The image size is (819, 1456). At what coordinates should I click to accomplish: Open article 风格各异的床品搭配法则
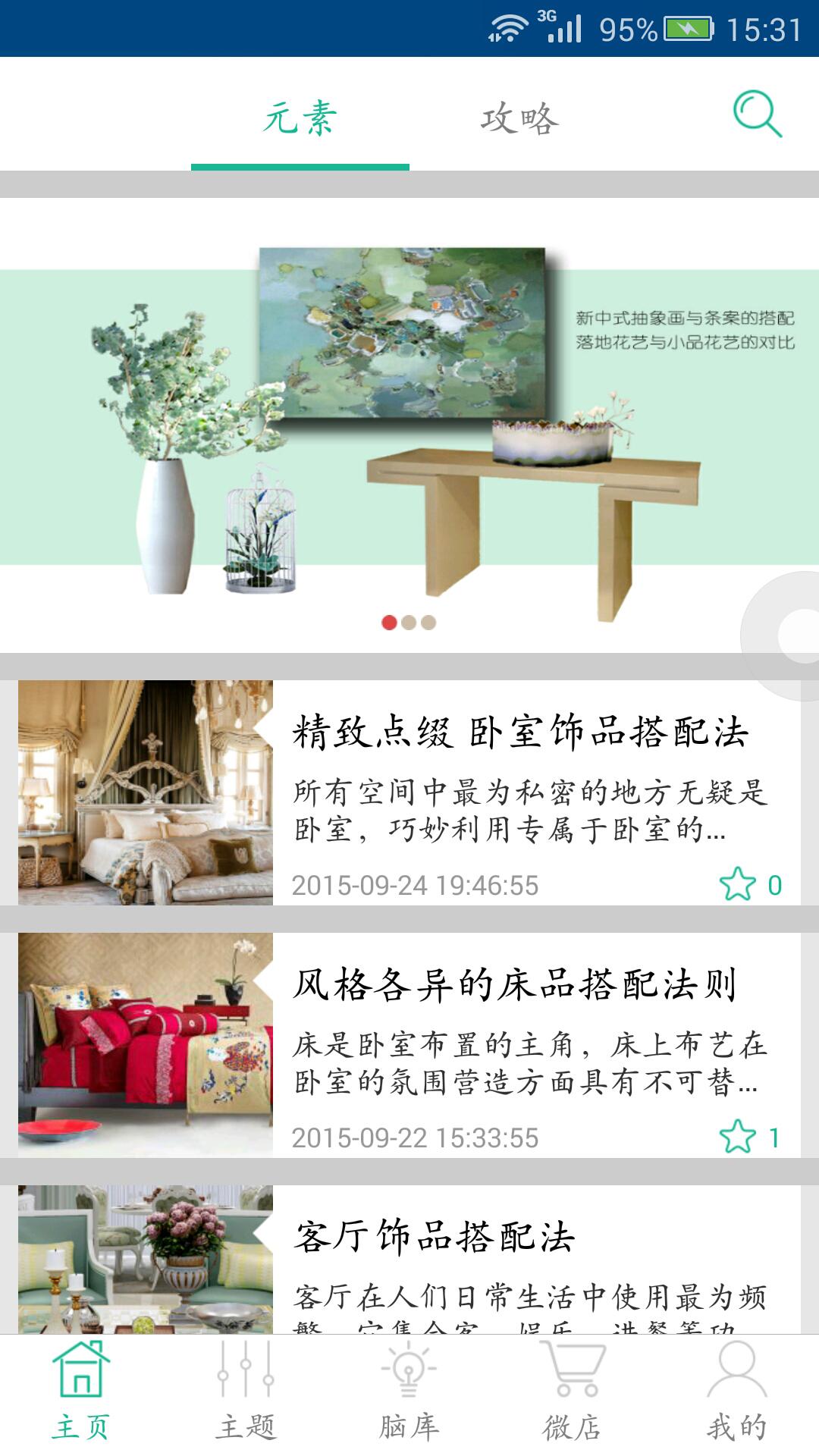click(514, 985)
